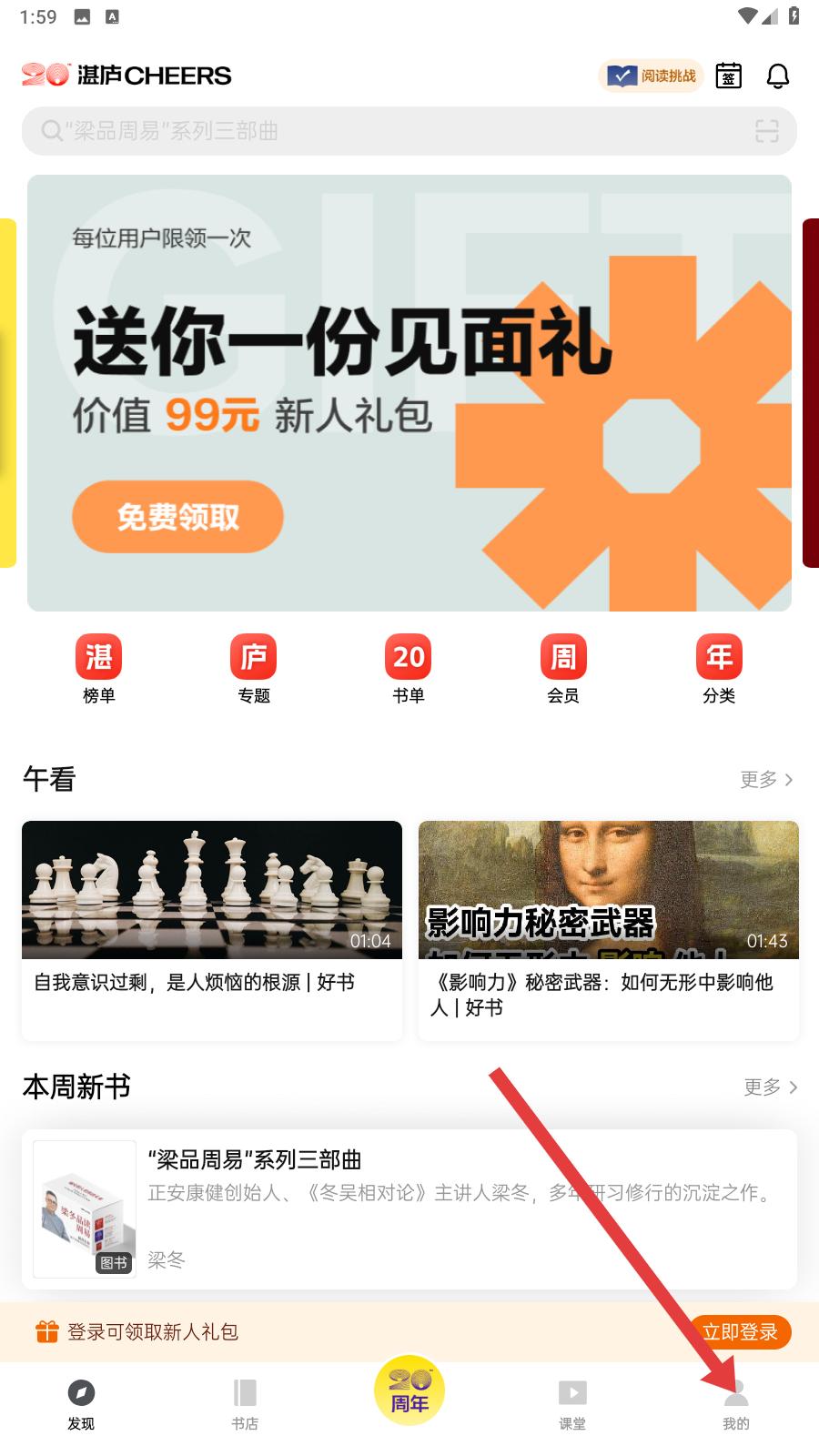The height and width of the screenshot is (1456, 819).
Task: Open the 榜单 rankings shortcut
Action: click(99, 669)
